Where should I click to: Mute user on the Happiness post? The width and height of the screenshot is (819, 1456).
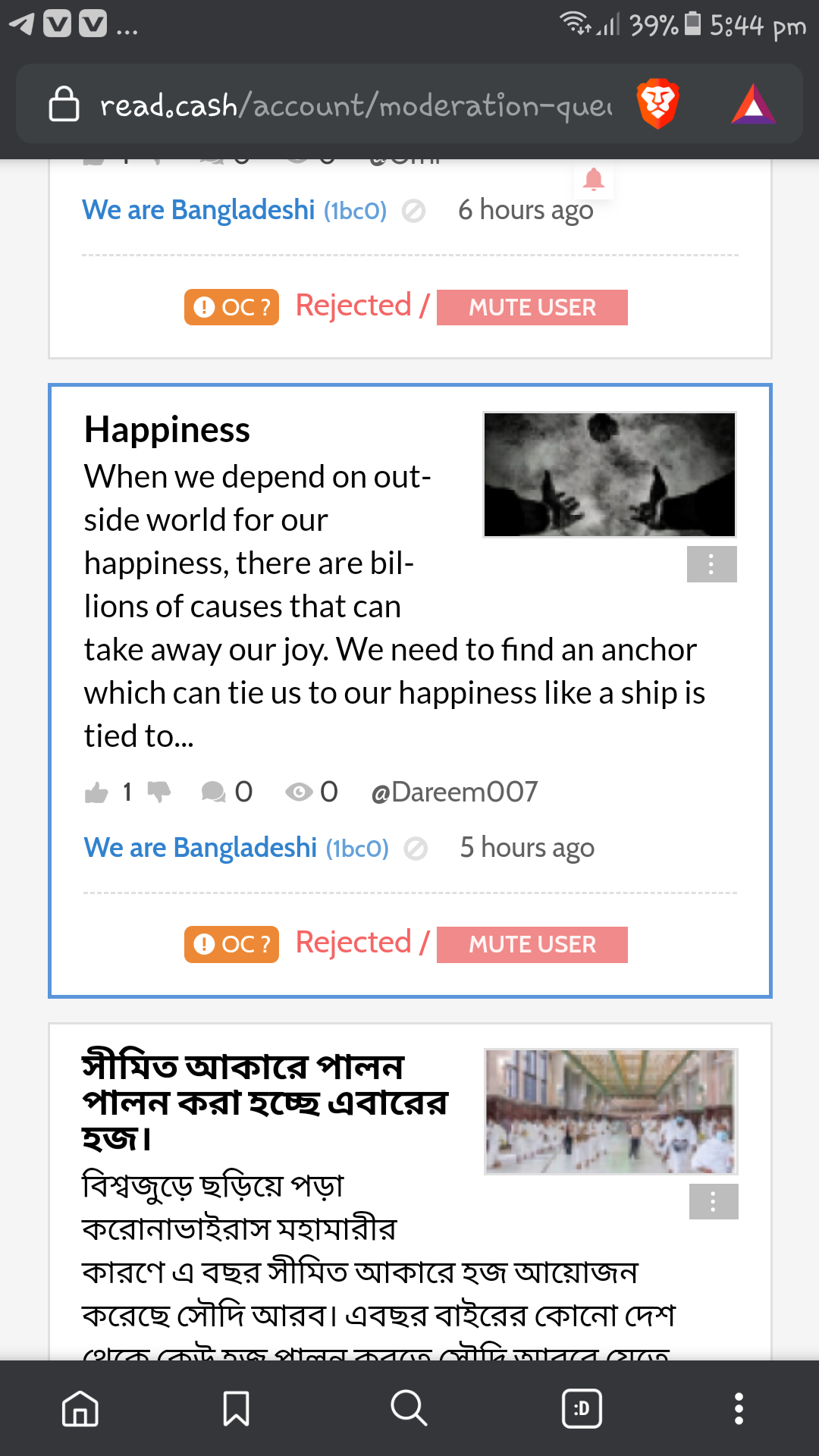click(532, 944)
